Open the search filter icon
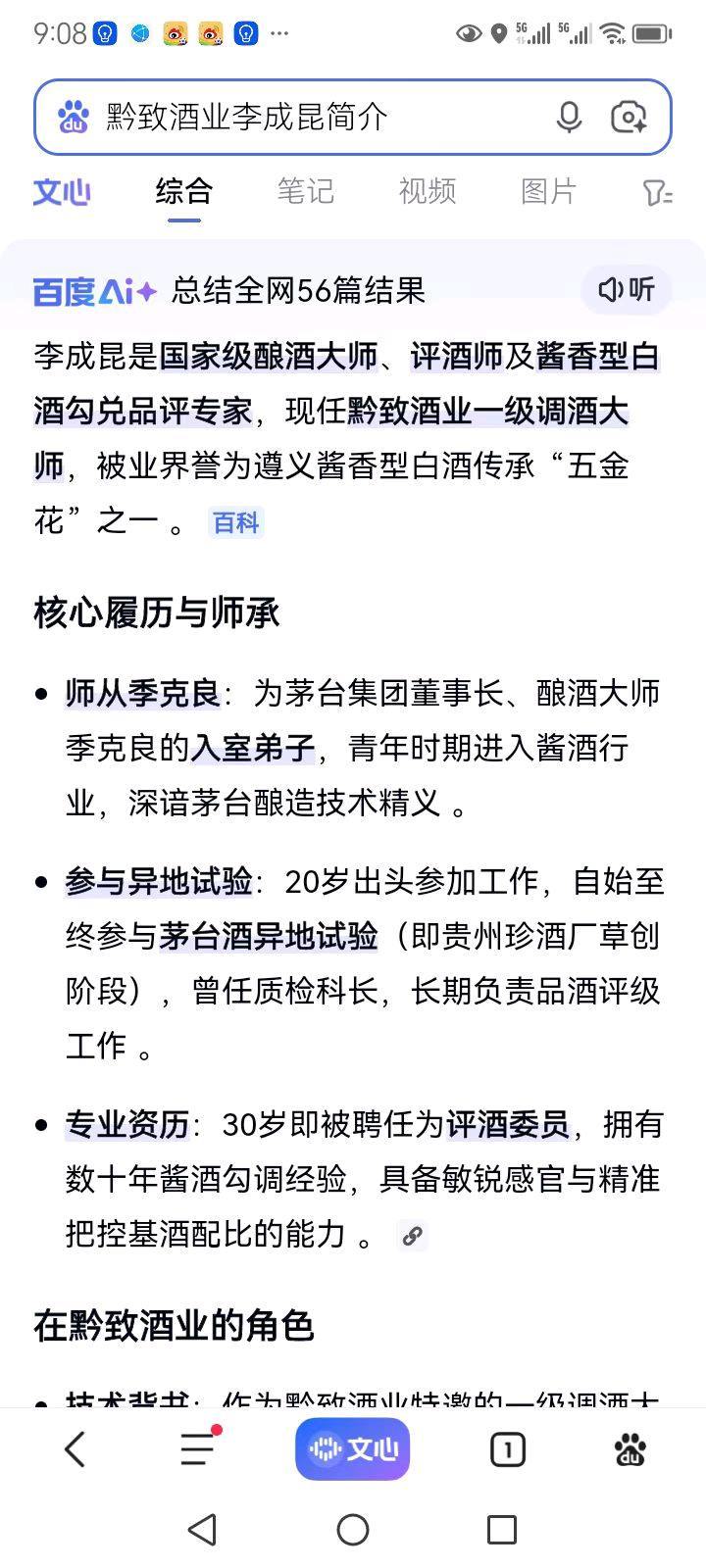The image size is (706, 1568). 657,192
